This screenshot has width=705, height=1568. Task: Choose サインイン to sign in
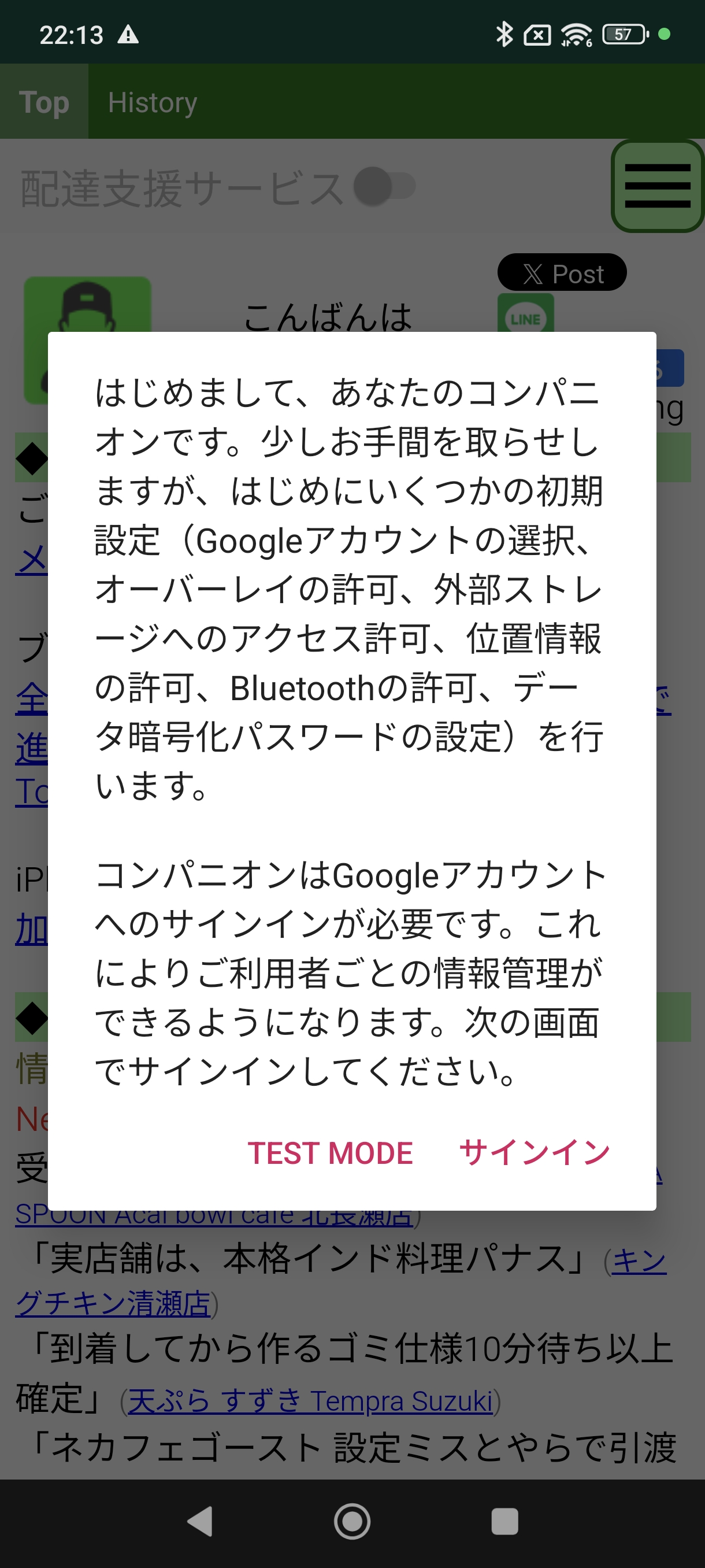[534, 1153]
